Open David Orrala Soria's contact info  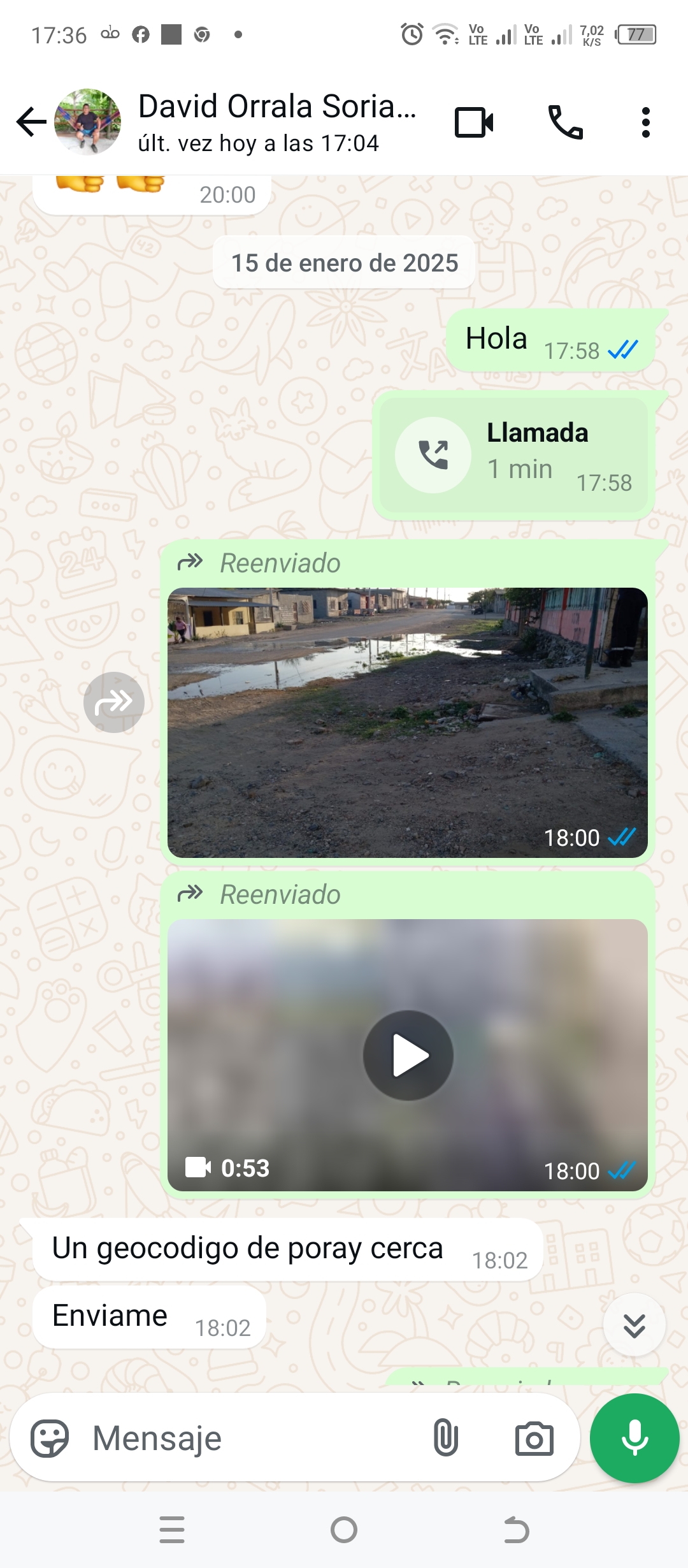pyautogui.click(x=277, y=121)
